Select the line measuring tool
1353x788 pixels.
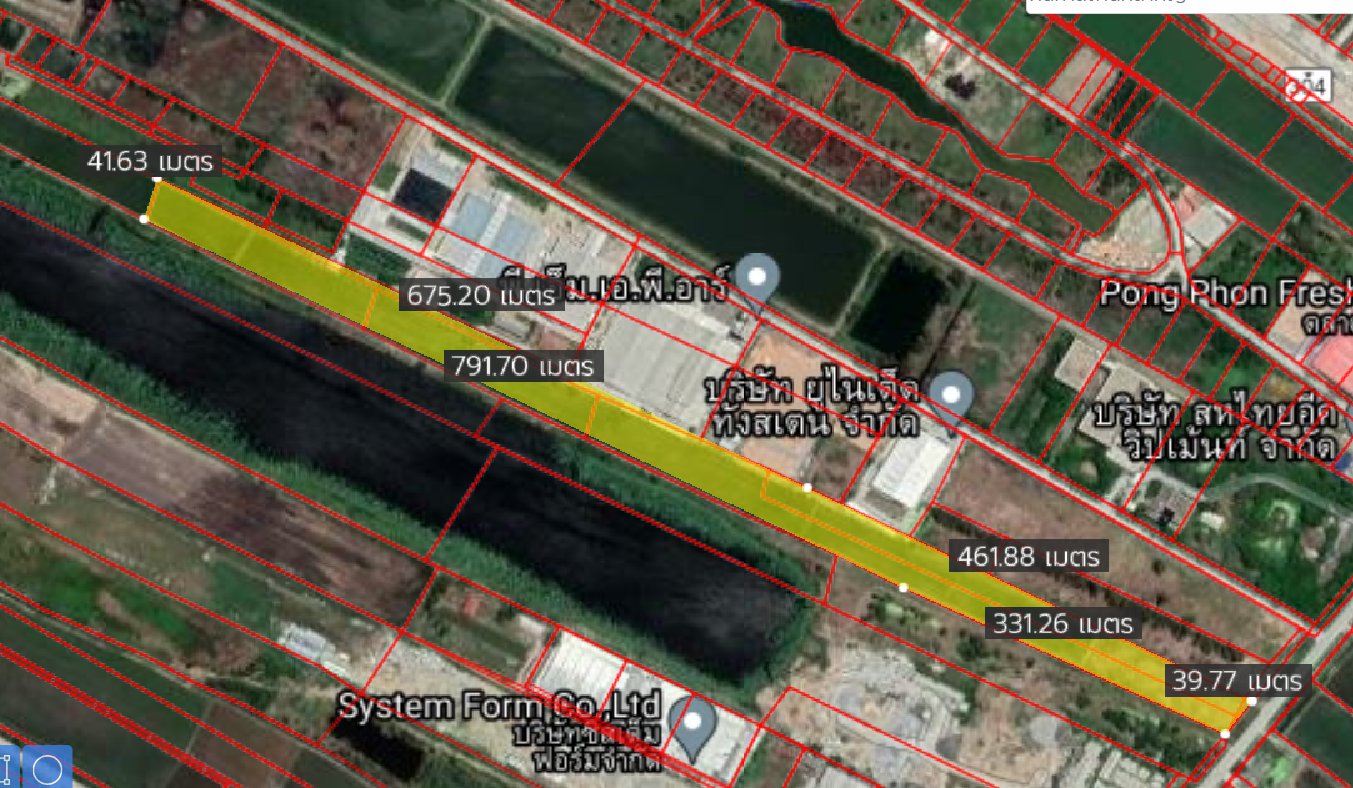(x=6, y=770)
